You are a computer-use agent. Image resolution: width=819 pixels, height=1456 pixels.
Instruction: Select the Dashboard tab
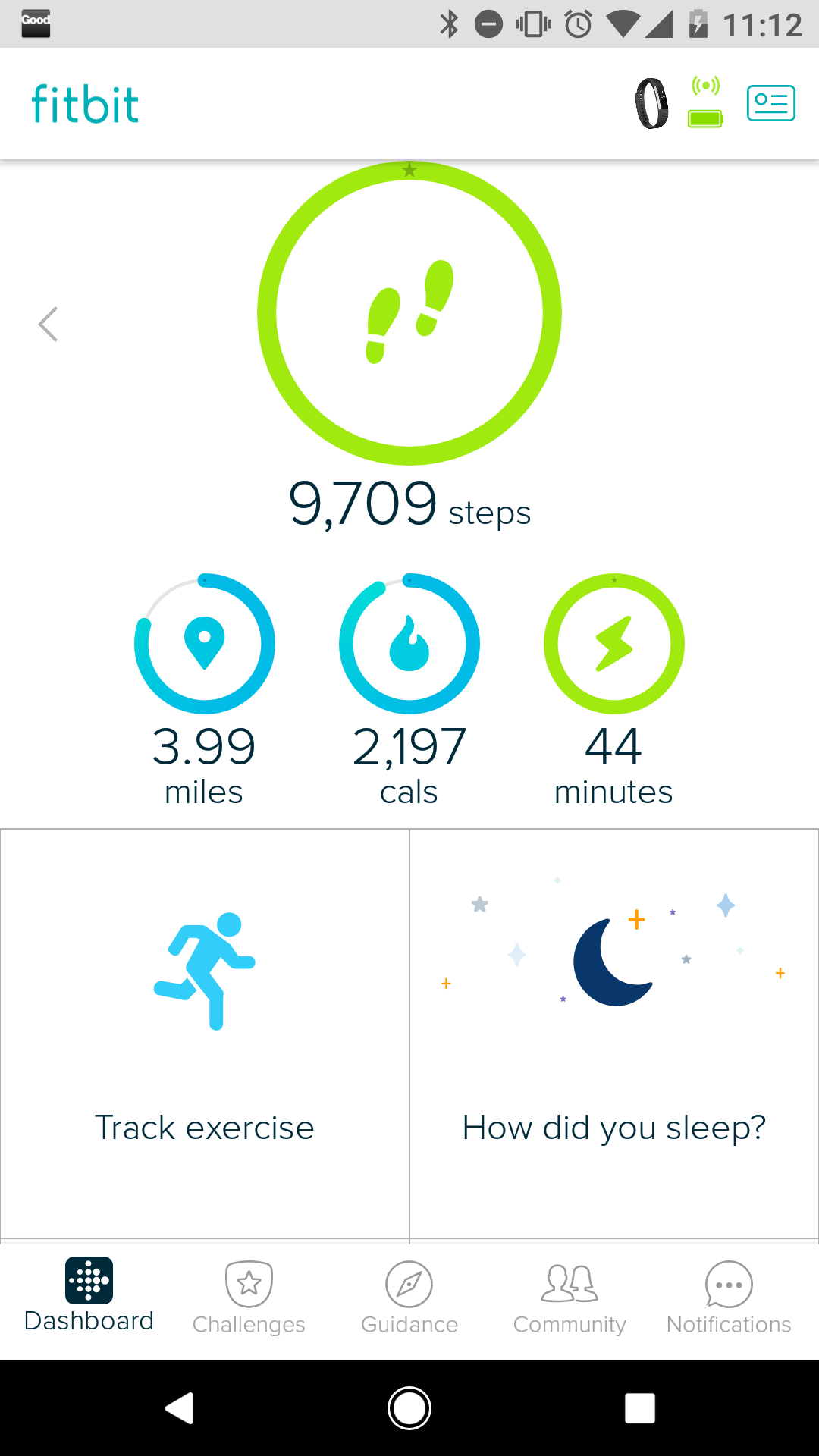click(89, 1293)
